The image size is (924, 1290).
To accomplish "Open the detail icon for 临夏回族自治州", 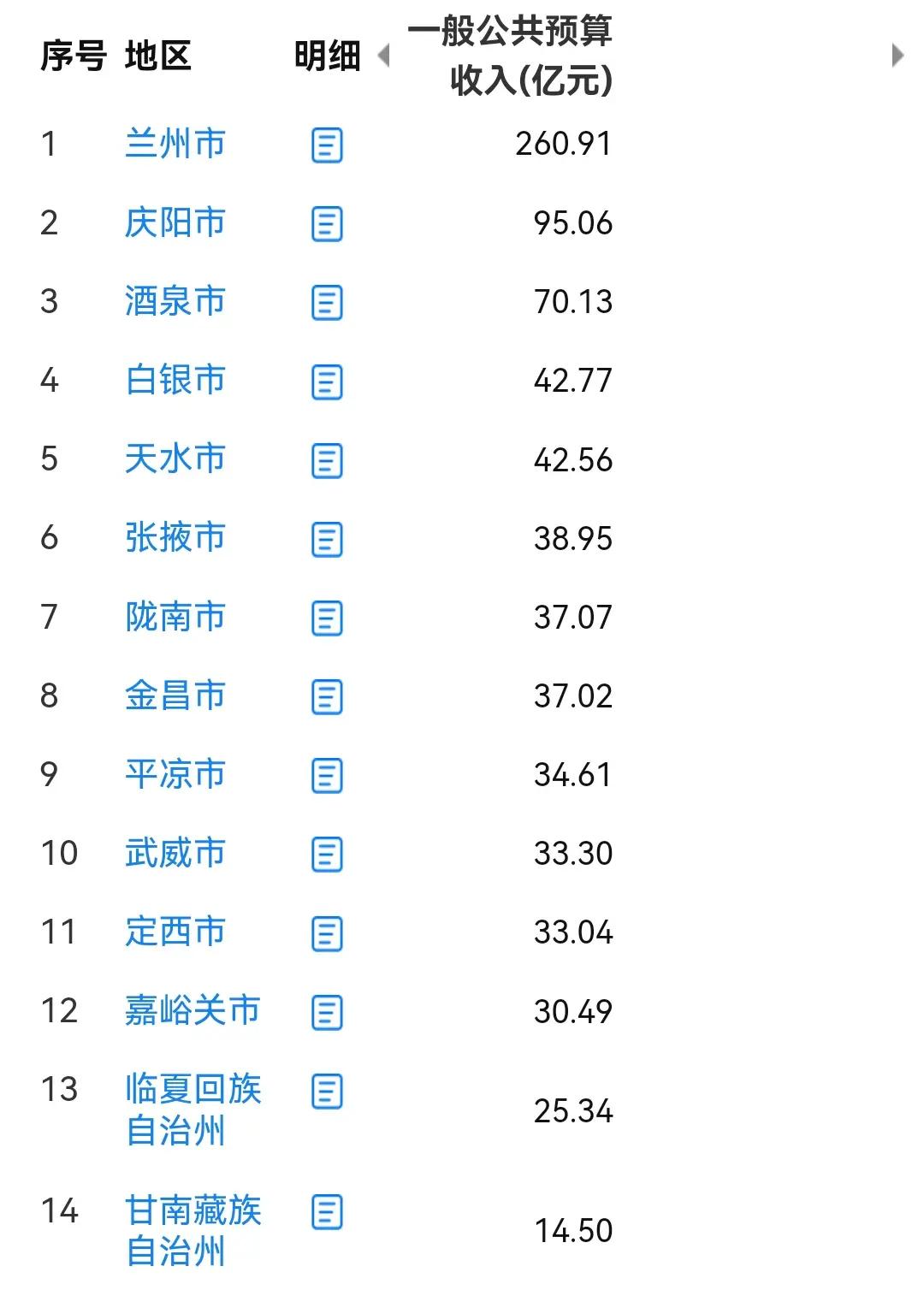I will point(327,1090).
